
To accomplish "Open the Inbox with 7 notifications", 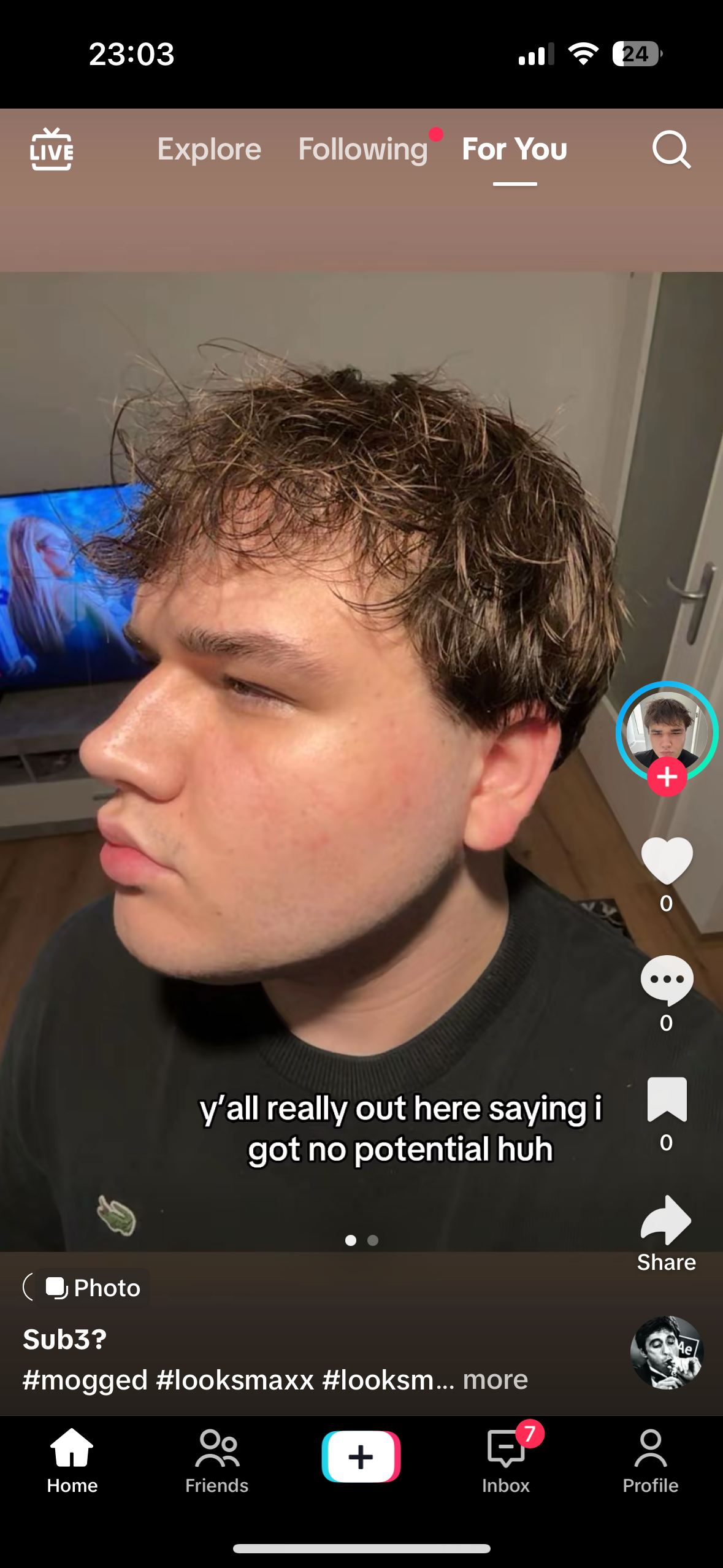I will [506, 1460].
